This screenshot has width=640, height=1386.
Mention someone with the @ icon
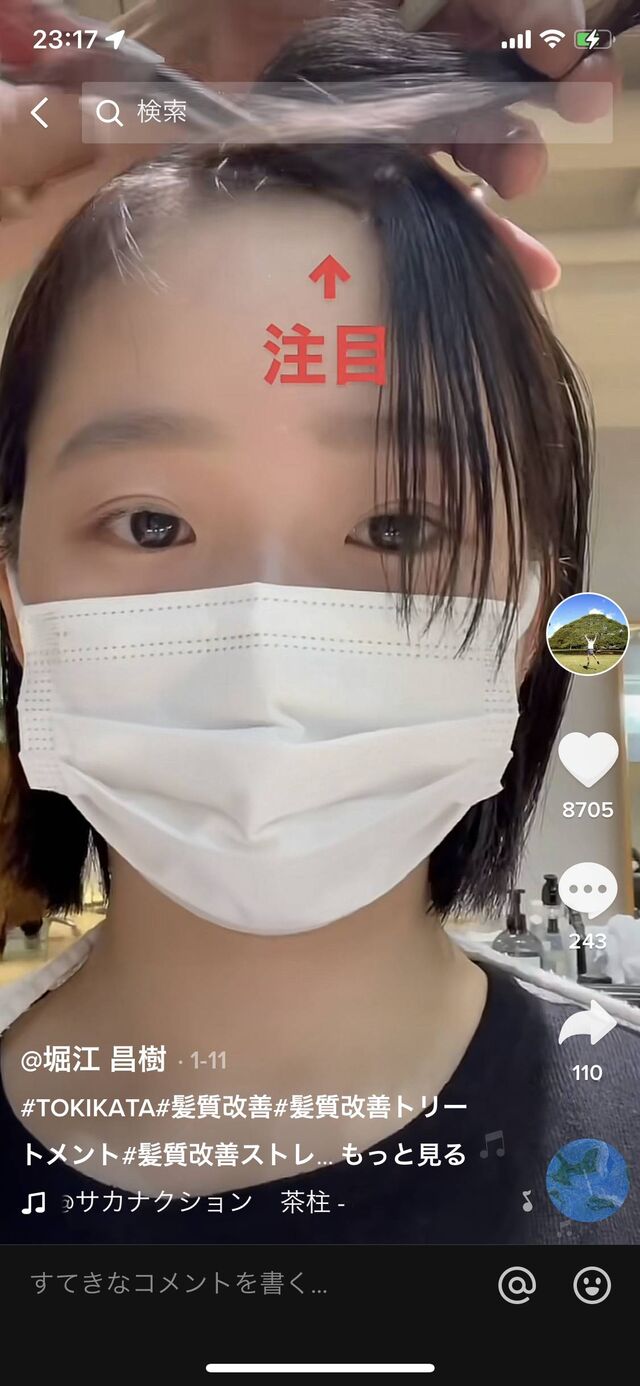tap(517, 1285)
